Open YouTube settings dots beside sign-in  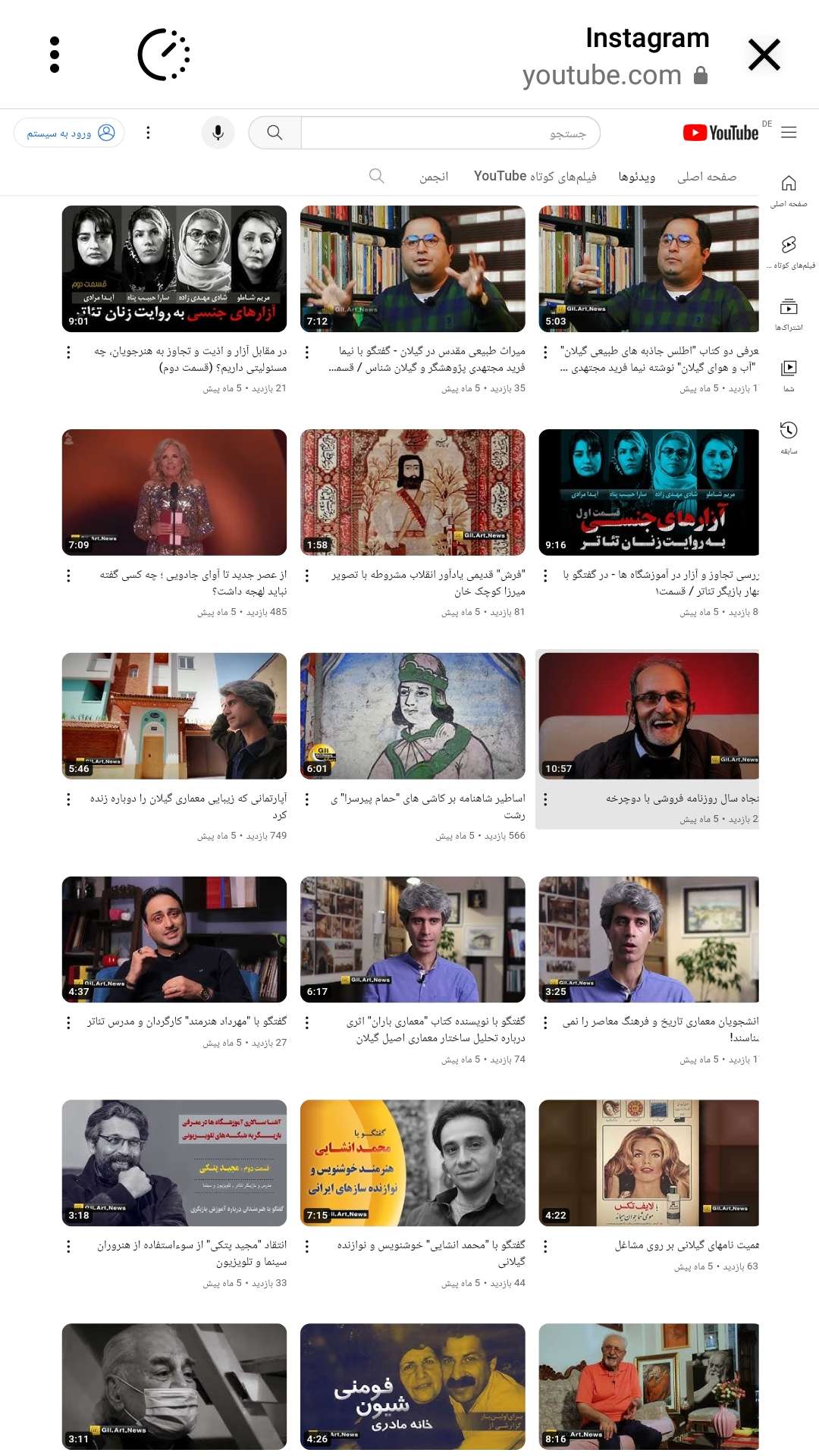148,133
